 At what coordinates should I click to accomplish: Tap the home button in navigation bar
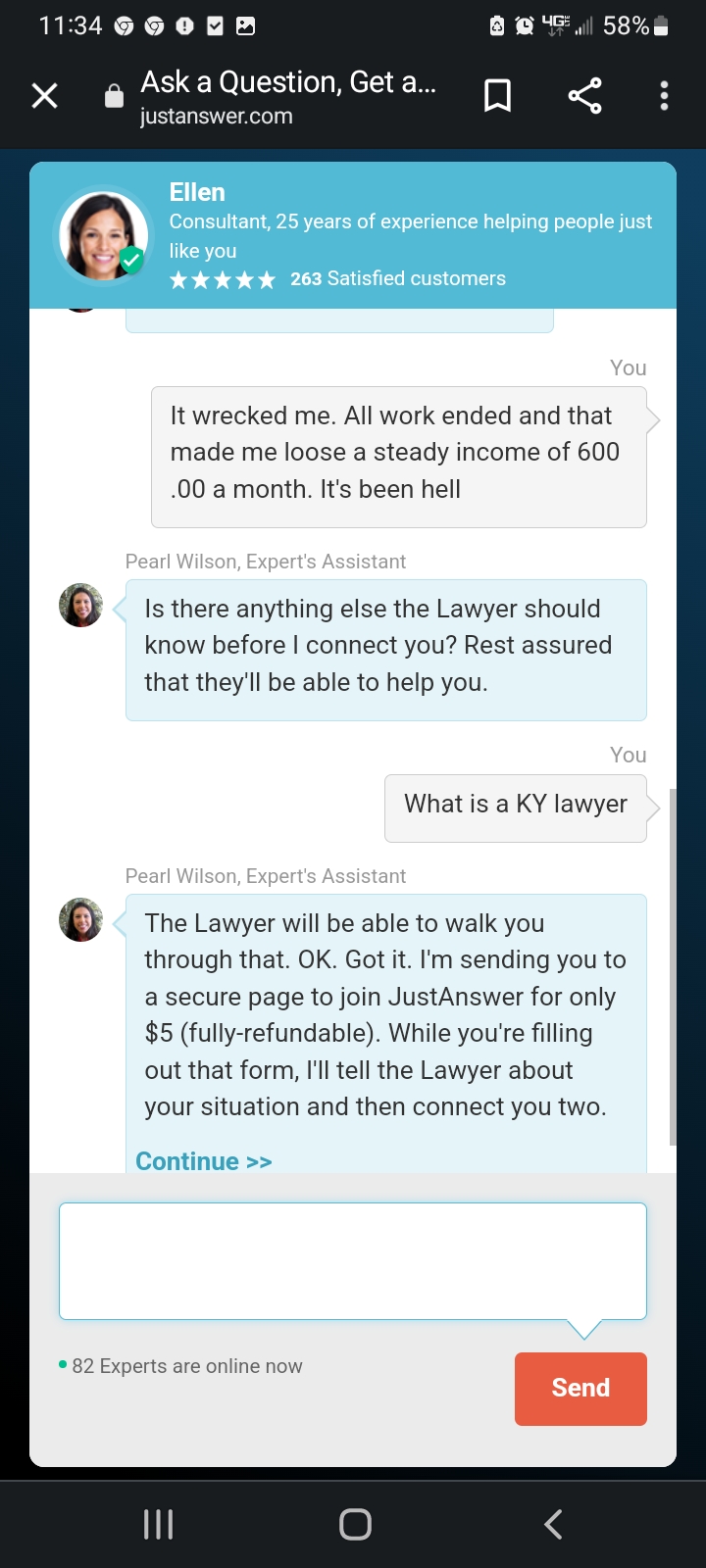point(354,1523)
